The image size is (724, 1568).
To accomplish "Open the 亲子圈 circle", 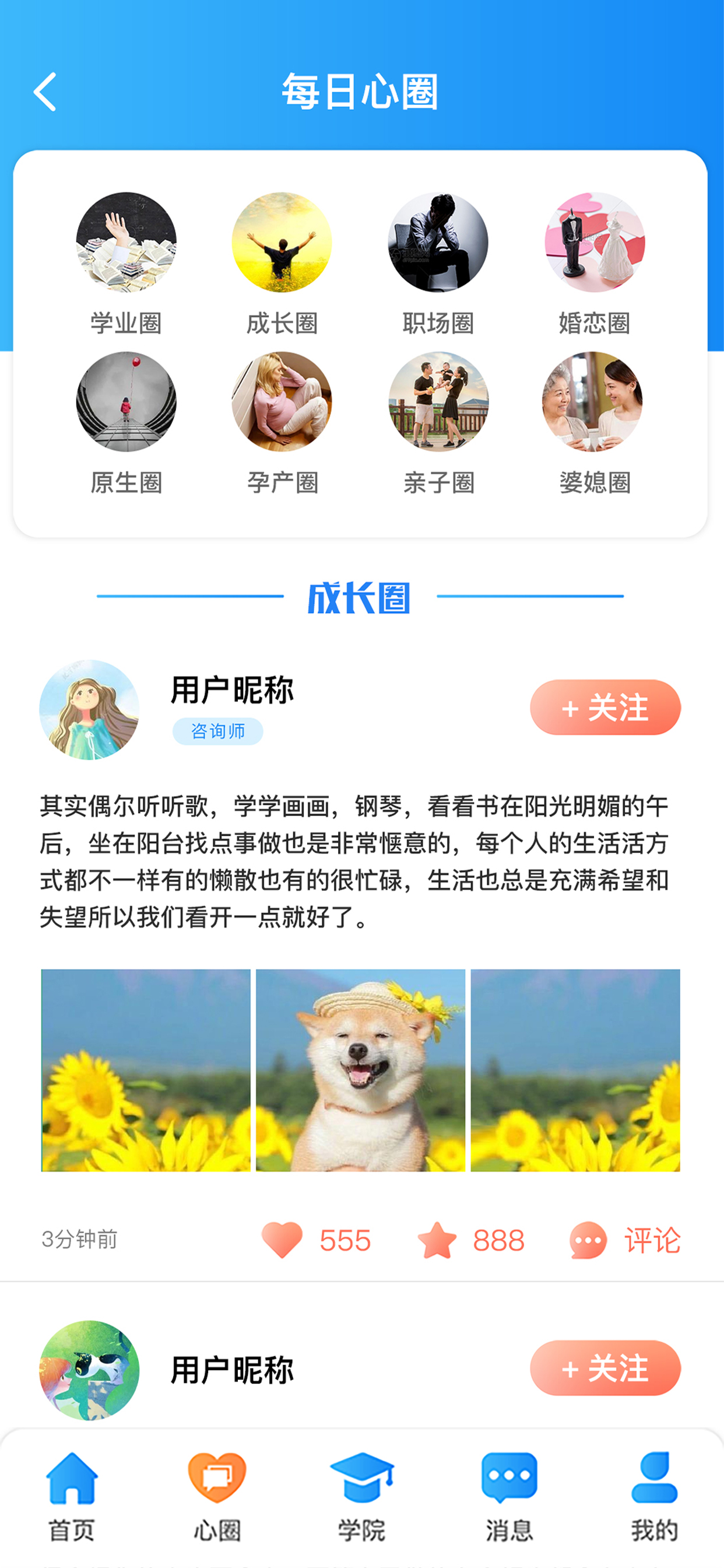I will (438, 402).
